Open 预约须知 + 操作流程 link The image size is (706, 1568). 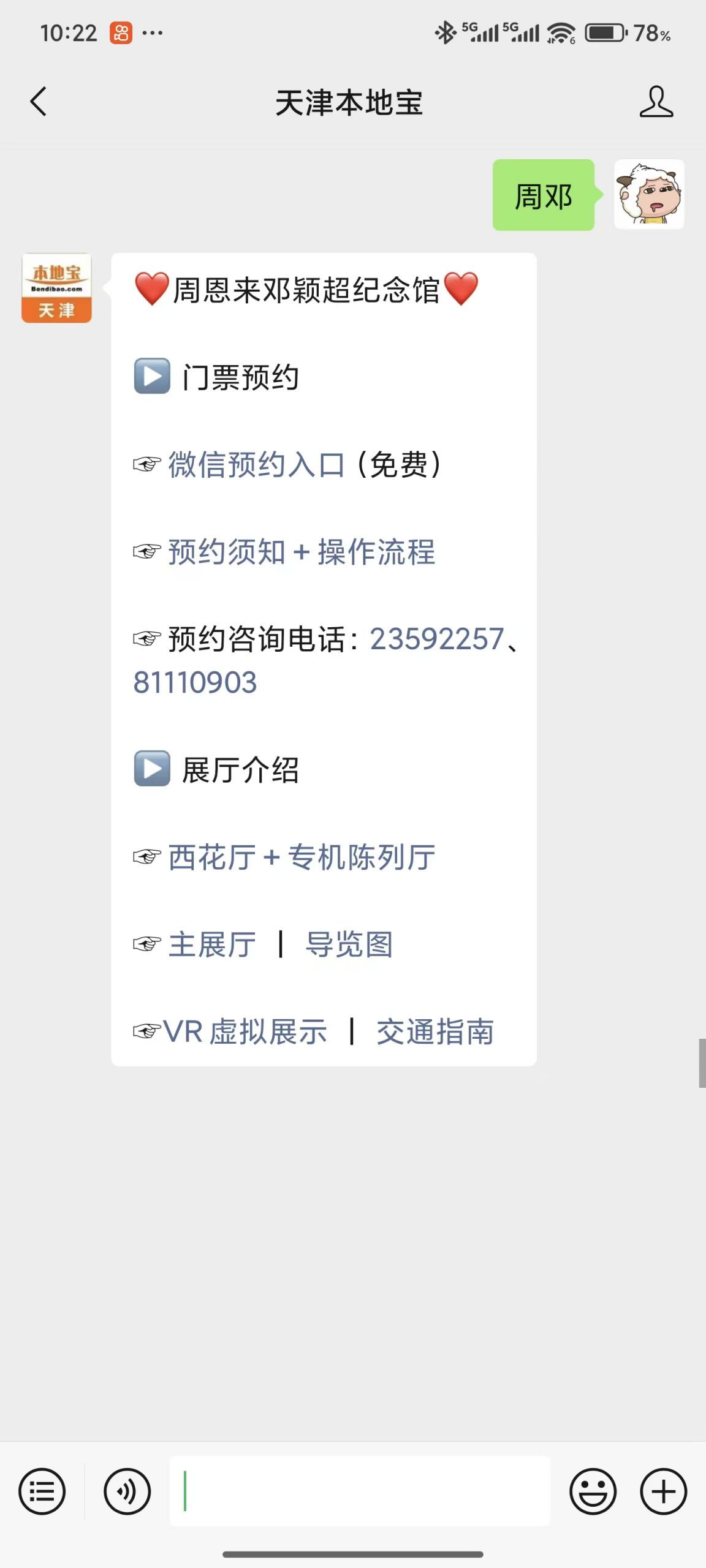[302, 552]
